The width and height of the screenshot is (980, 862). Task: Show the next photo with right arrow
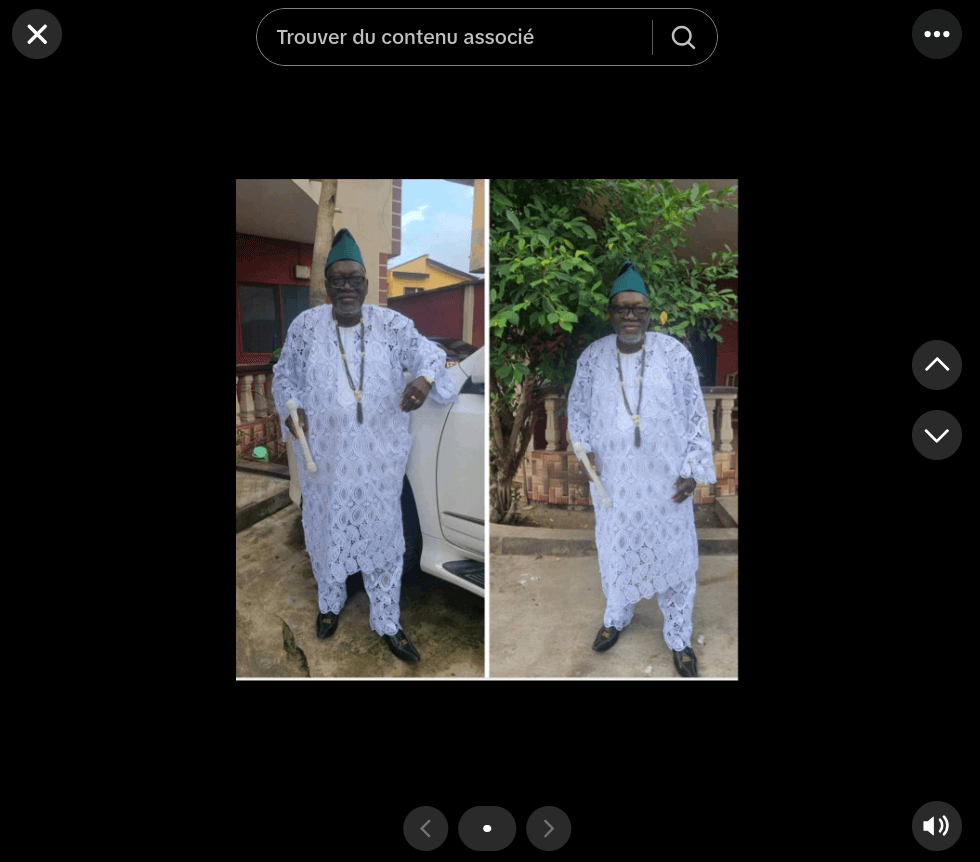(x=548, y=828)
